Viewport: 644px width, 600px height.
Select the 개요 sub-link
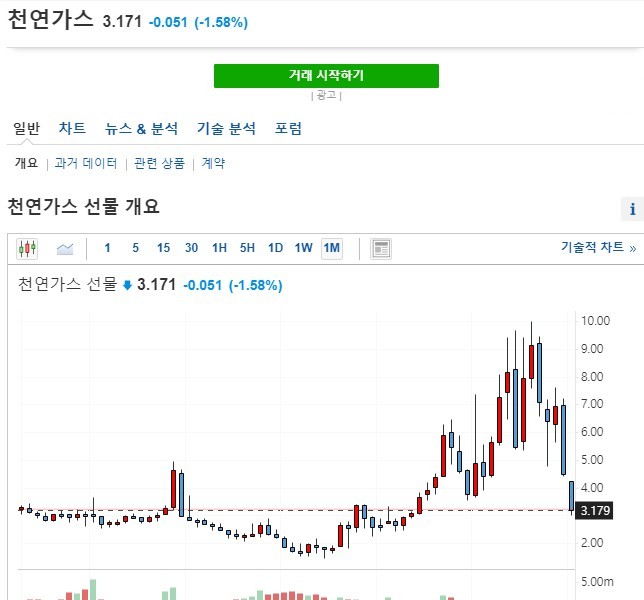coord(26,163)
